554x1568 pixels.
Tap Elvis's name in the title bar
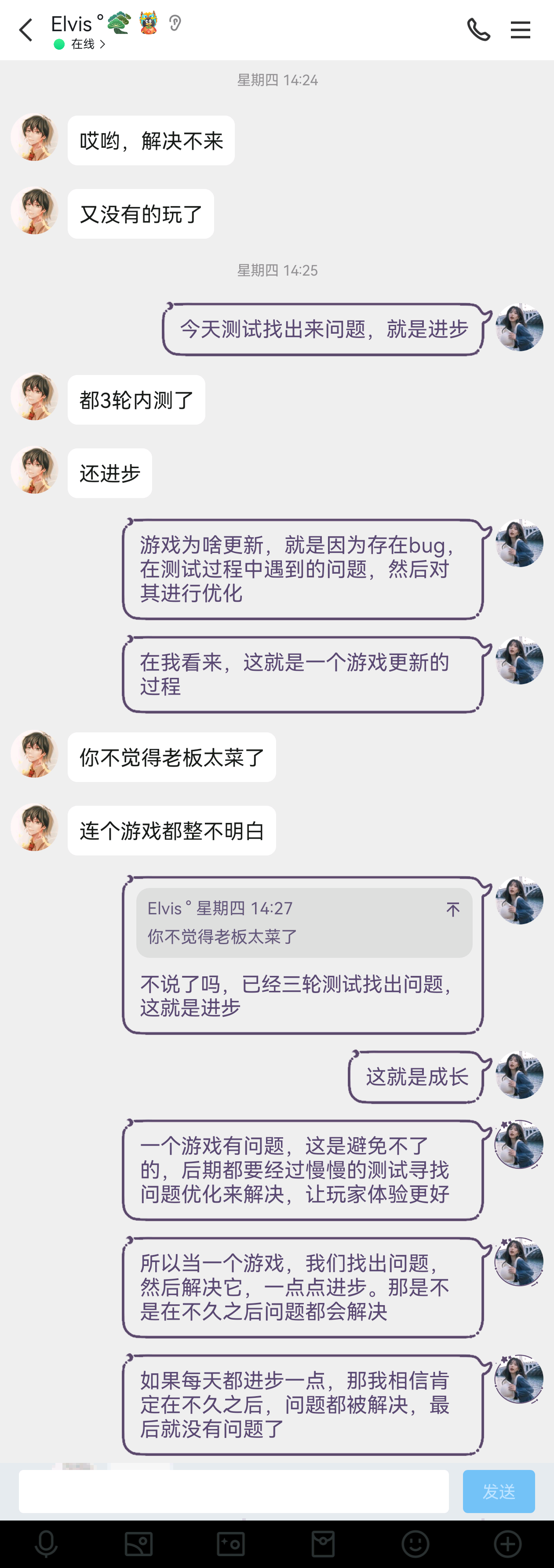72,24
